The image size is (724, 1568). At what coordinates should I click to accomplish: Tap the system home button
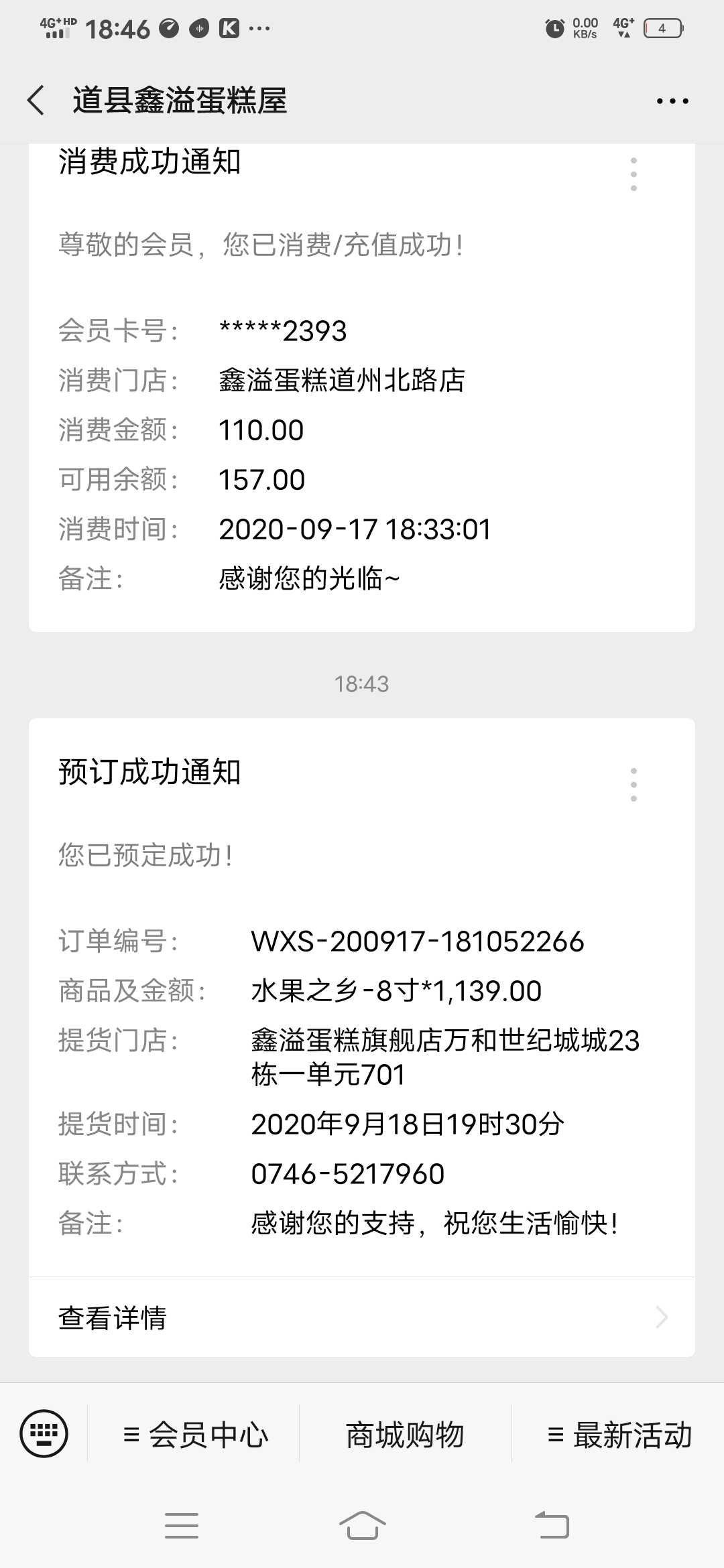(x=362, y=1526)
